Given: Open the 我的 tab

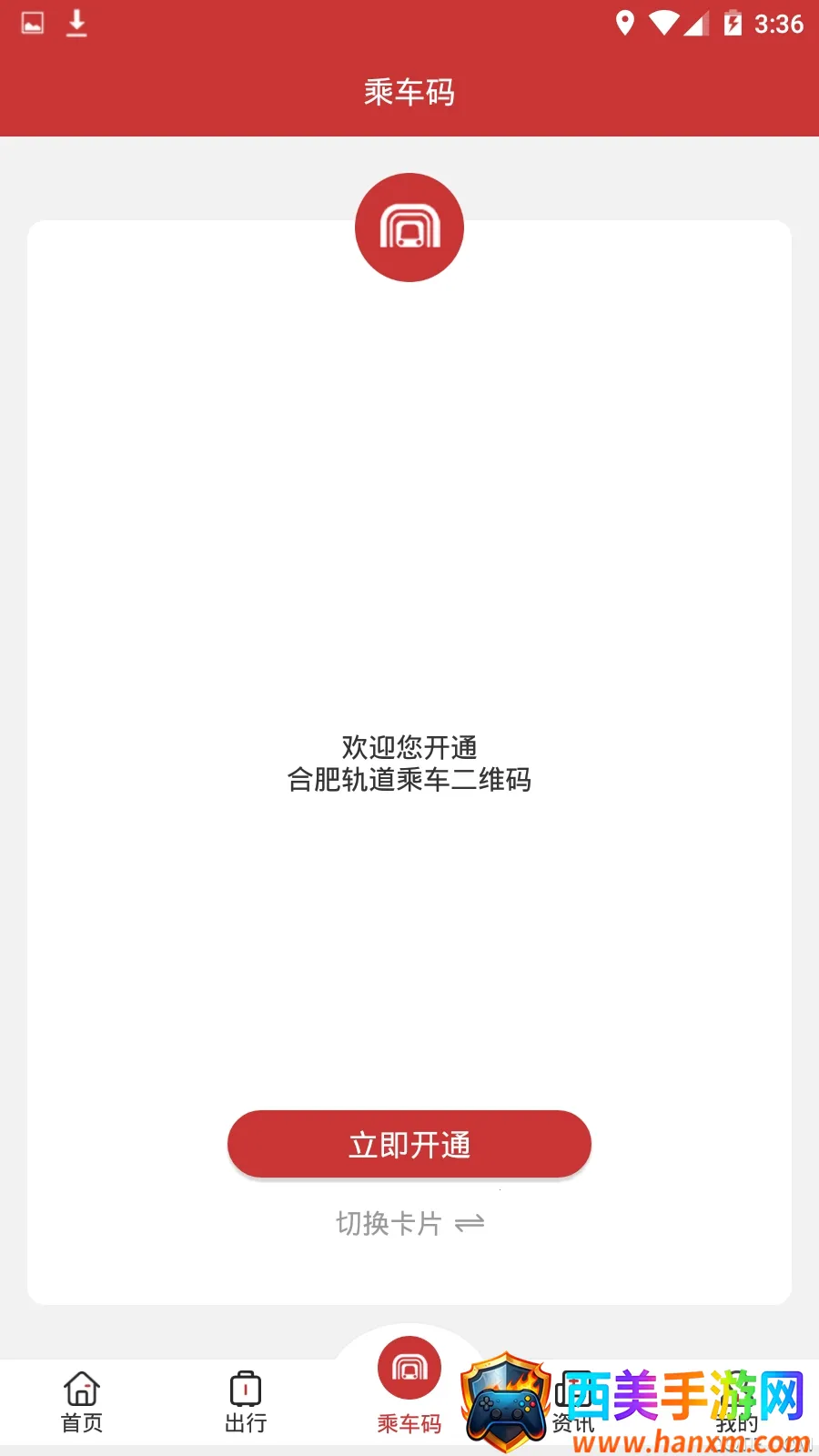Looking at the screenshot, I should pos(737,1402).
